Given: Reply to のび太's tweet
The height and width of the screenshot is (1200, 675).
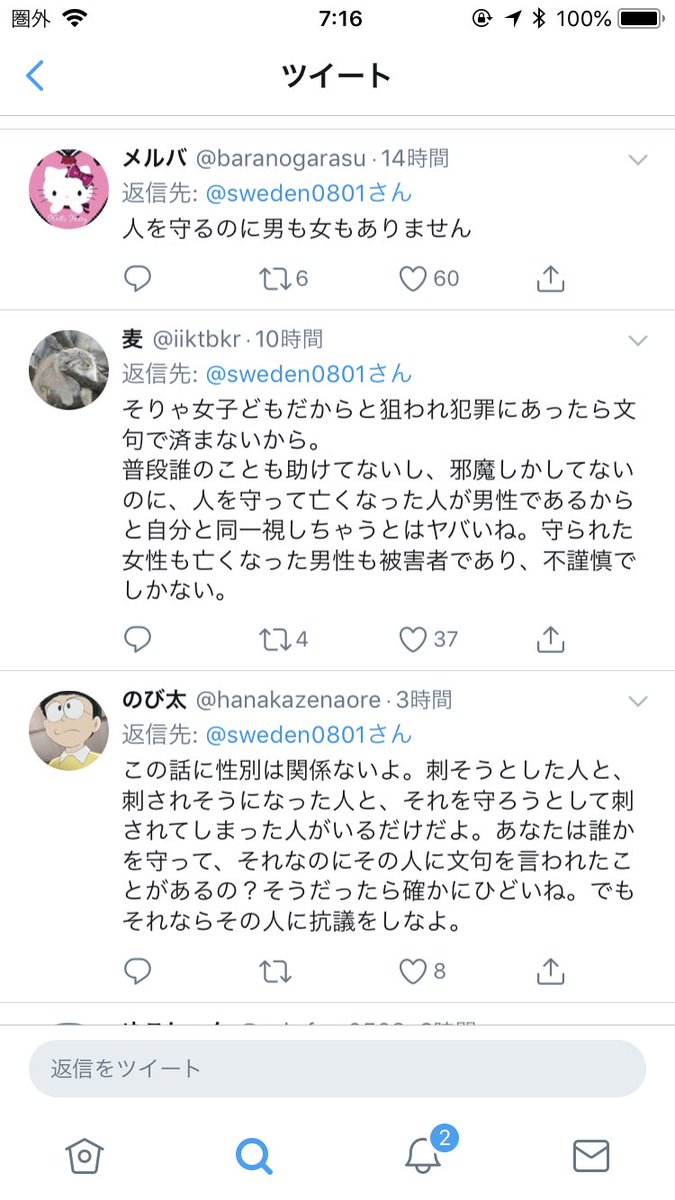Looking at the screenshot, I should tap(138, 971).
